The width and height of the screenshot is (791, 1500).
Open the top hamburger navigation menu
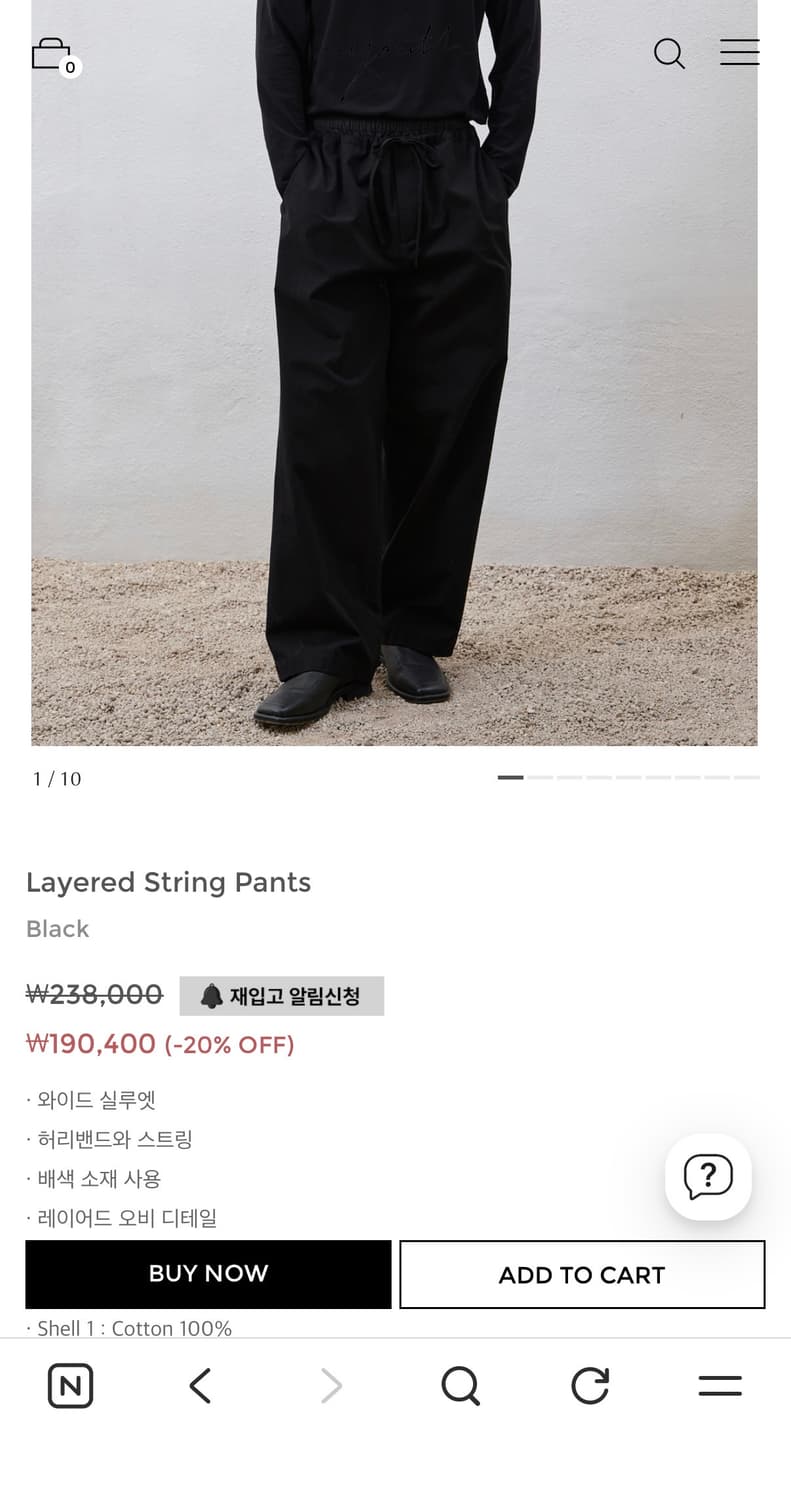click(x=740, y=53)
